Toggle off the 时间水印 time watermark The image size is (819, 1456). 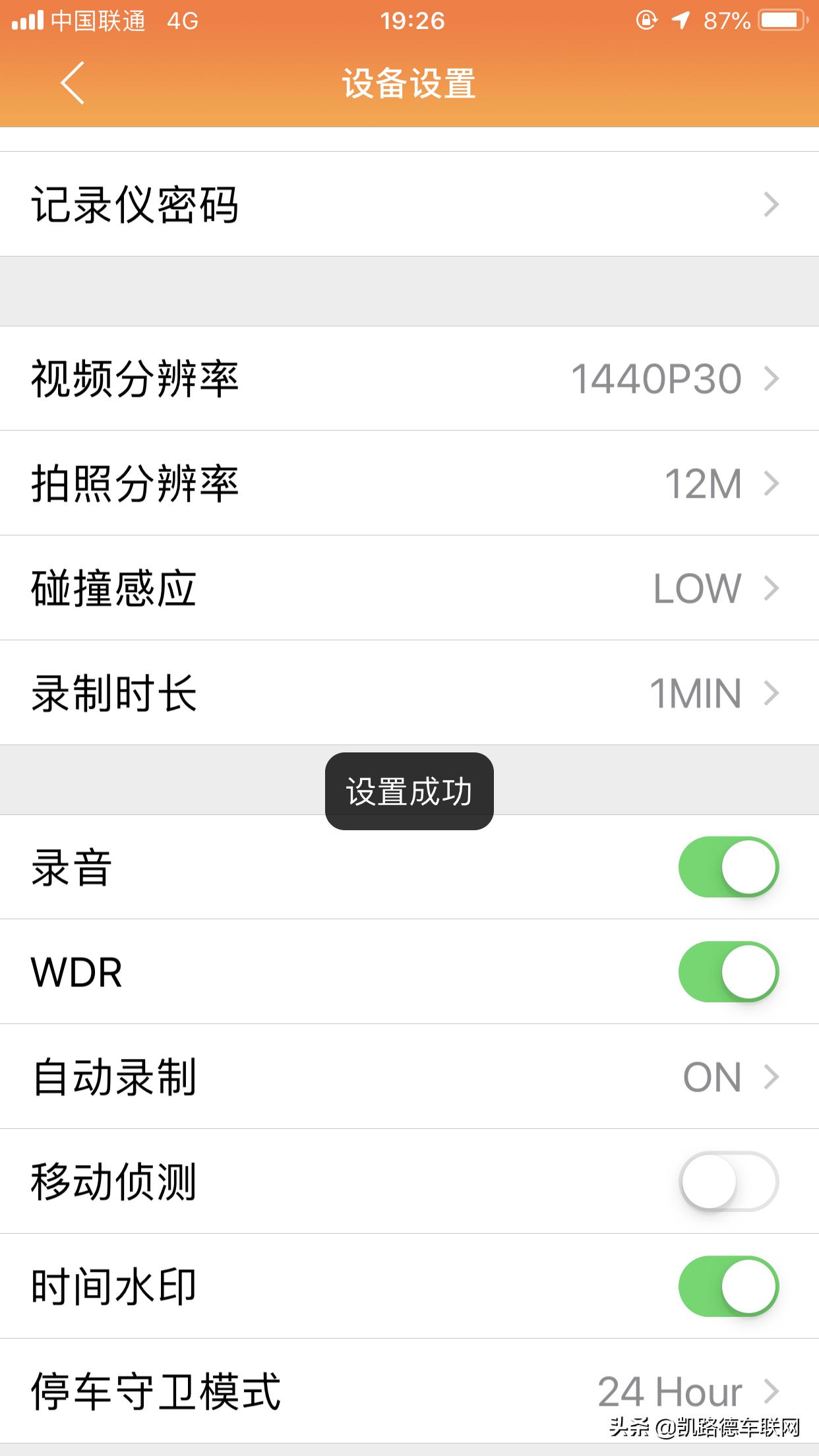pos(729,1286)
